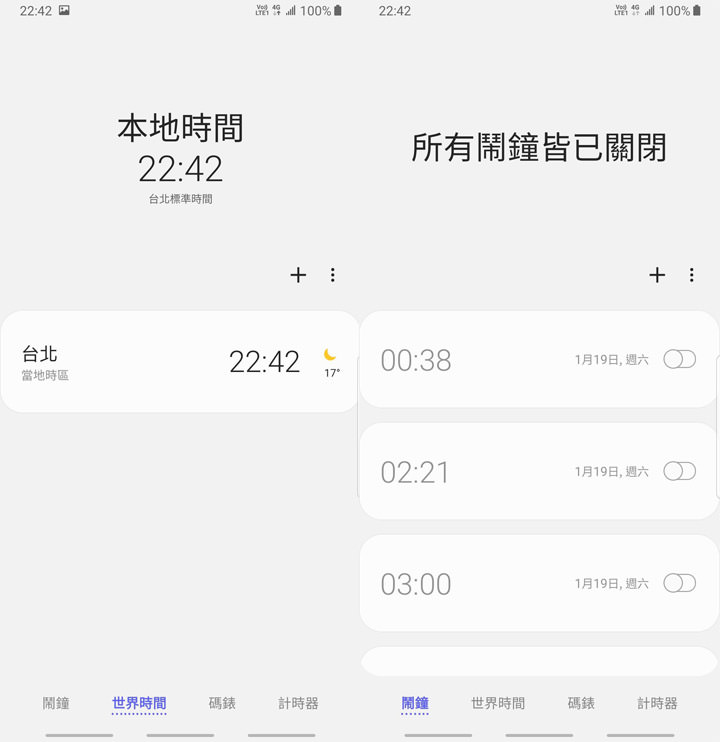Open the alarm screen's three-dot options menu

point(692,274)
